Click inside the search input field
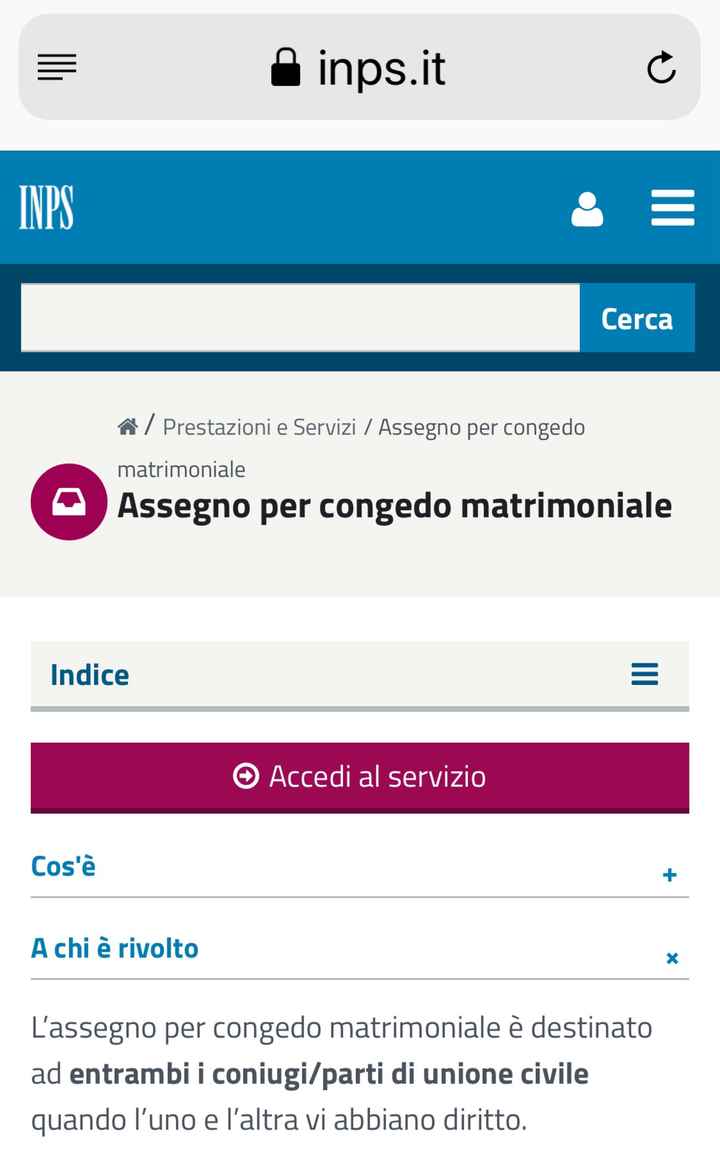The image size is (720, 1152). (300, 317)
